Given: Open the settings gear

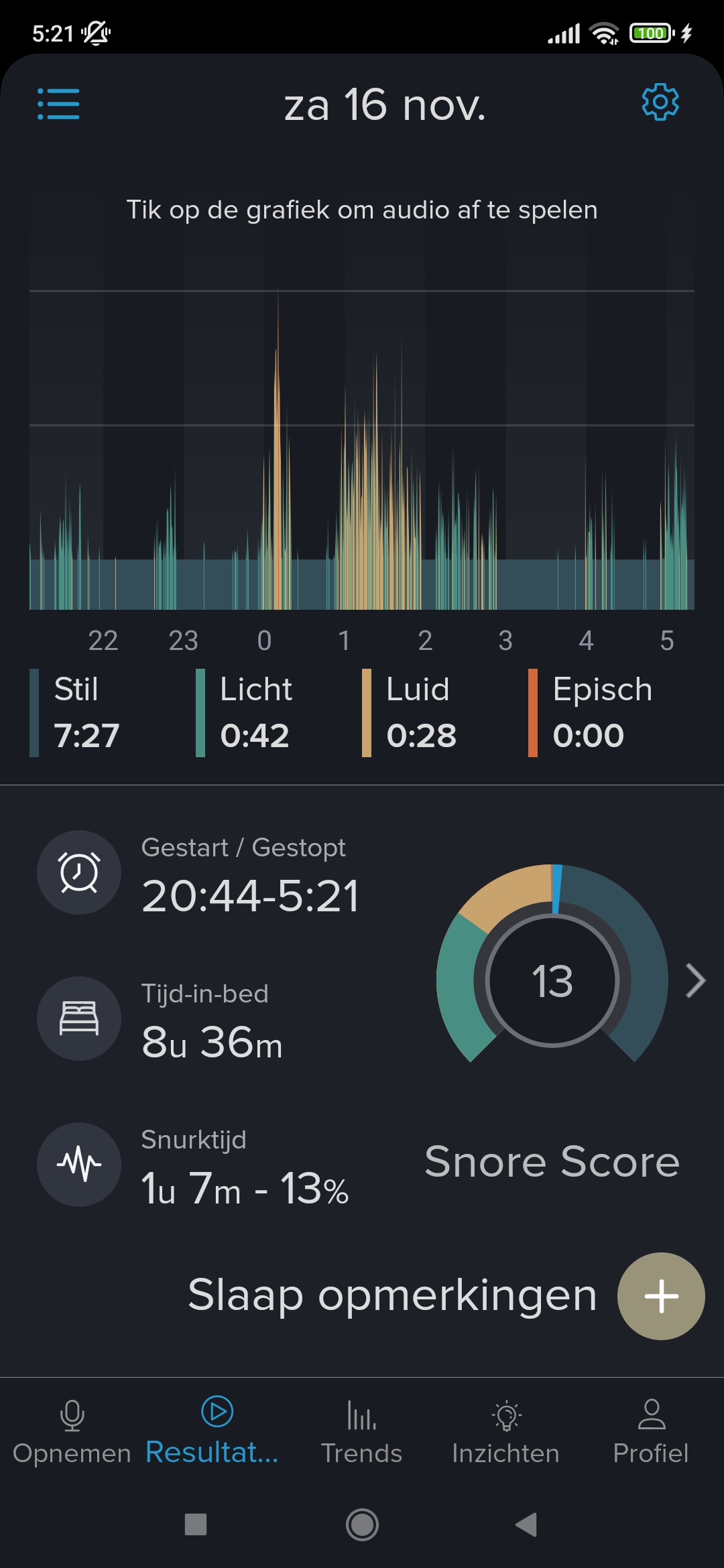Looking at the screenshot, I should [660, 103].
